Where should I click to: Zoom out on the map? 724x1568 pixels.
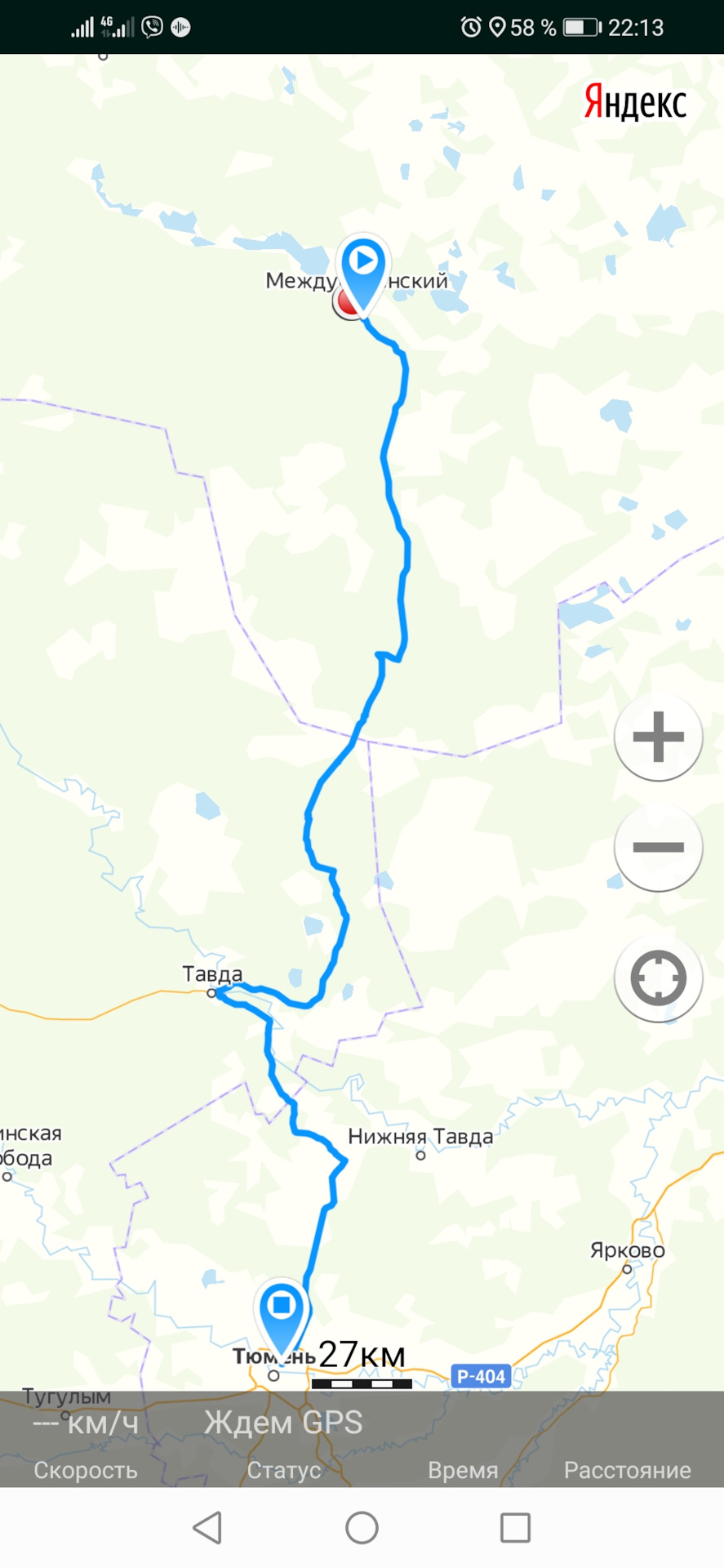pos(658,848)
